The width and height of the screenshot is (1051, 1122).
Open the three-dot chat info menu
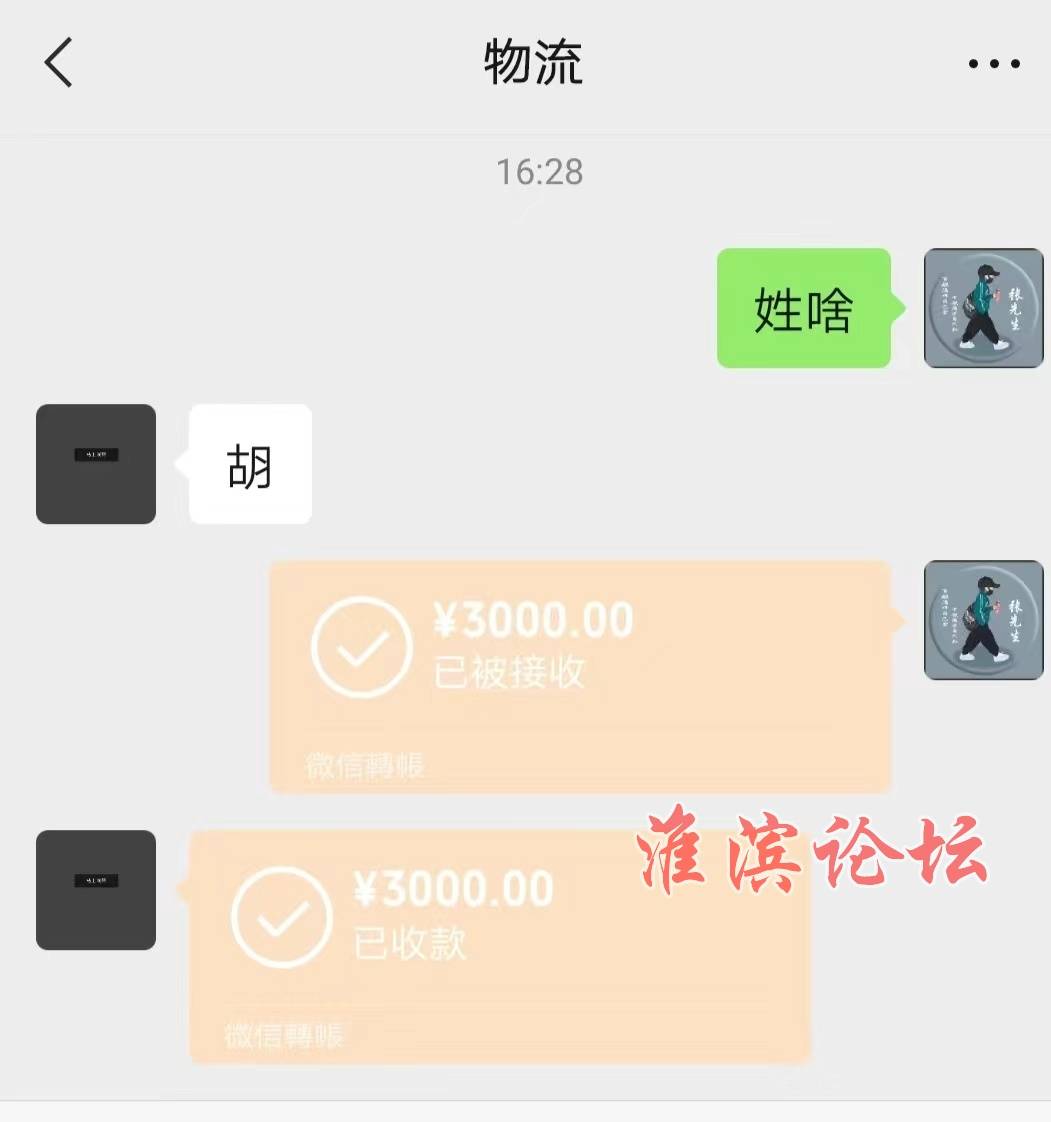993,64
